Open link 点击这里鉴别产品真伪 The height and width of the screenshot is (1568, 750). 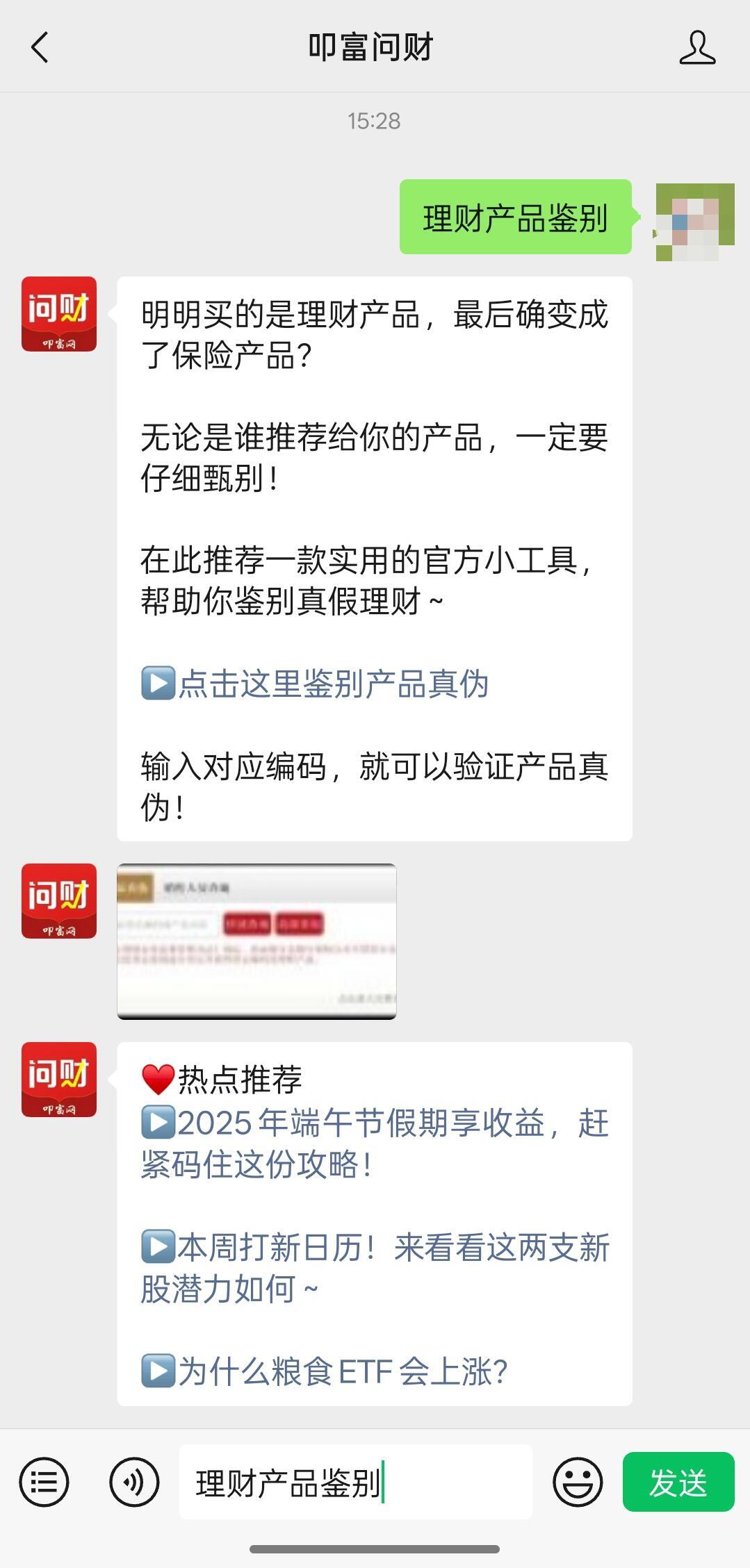coord(332,684)
